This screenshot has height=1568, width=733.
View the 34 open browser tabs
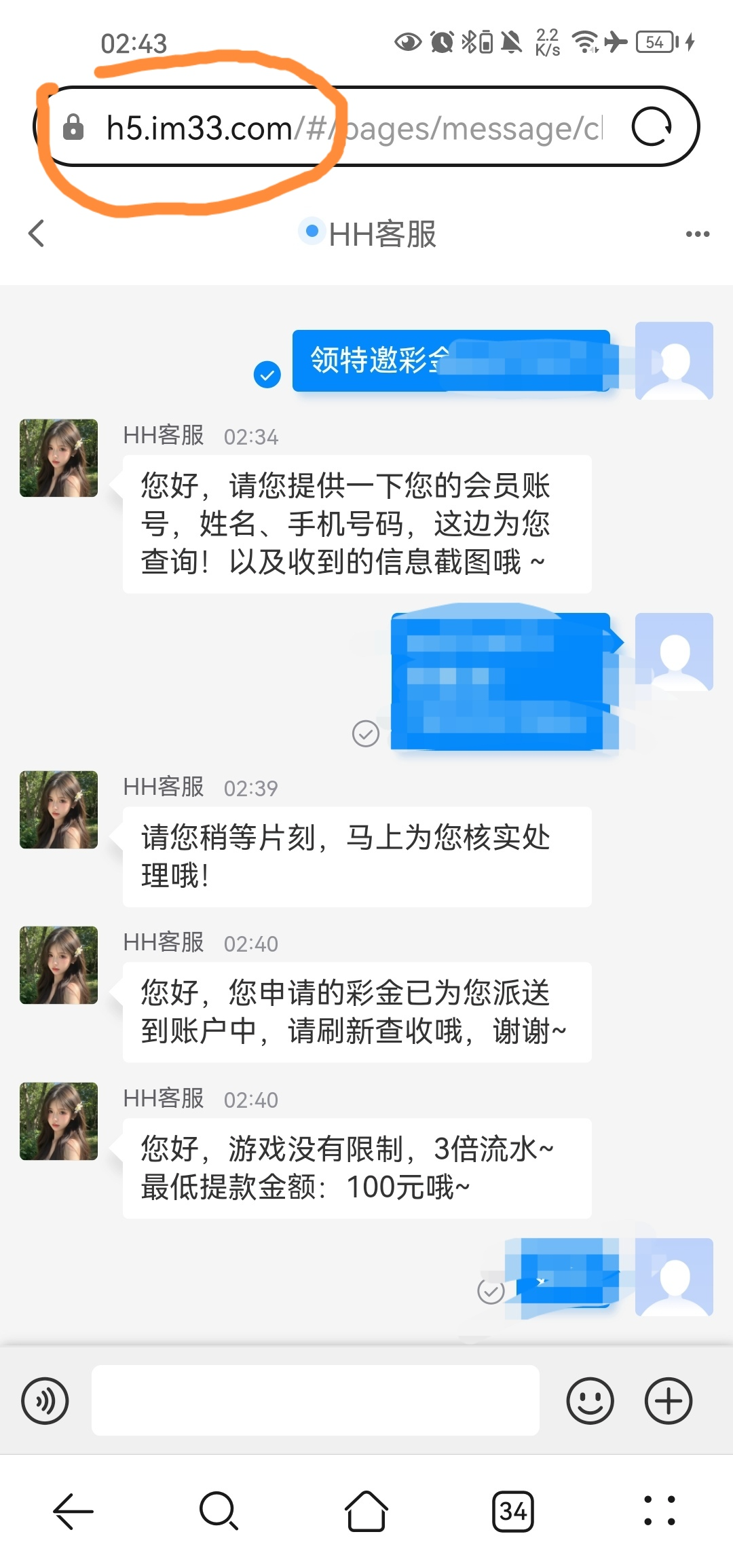tap(512, 1512)
